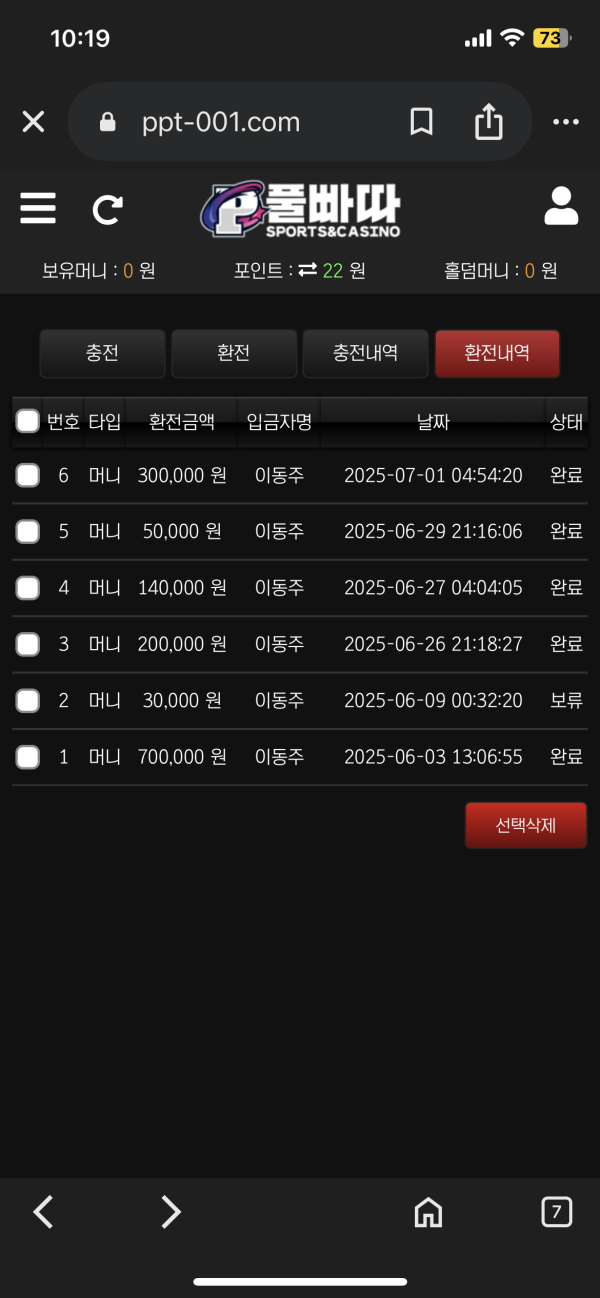Image resolution: width=600 pixels, height=1298 pixels.
Task: Open the share sheet icon
Action: pos(487,122)
